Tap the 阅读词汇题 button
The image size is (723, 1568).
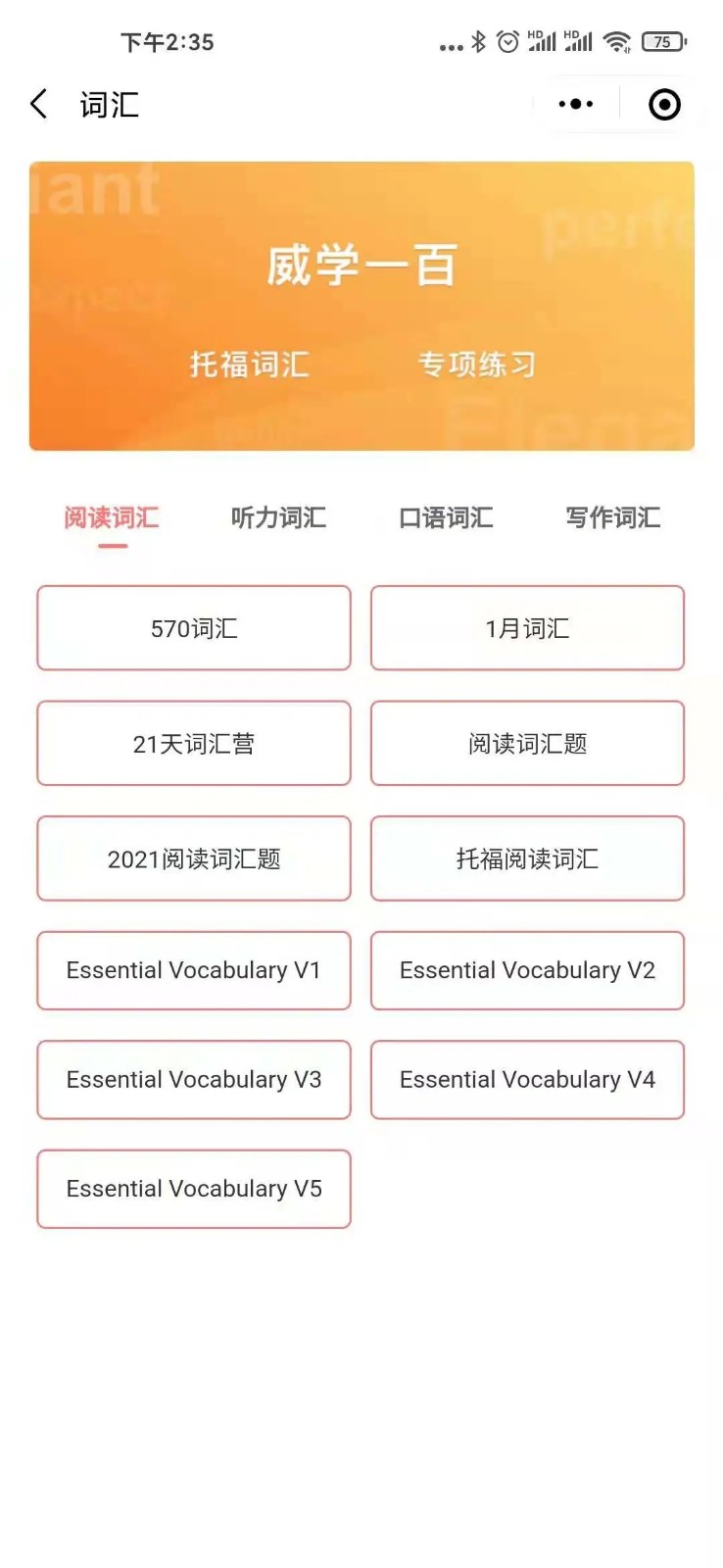pos(527,744)
